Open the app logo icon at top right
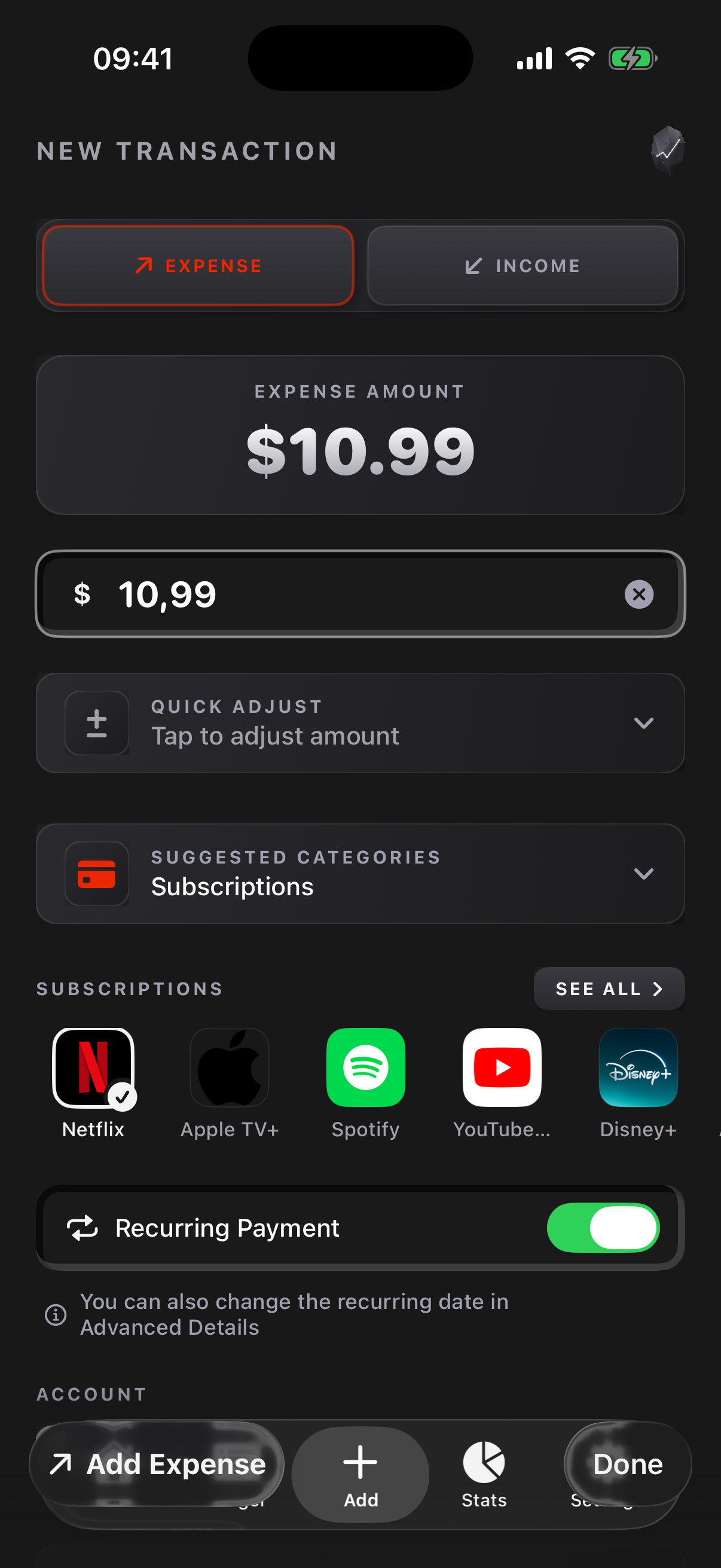The height and width of the screenshot is (1568, 721). (667, 150)
